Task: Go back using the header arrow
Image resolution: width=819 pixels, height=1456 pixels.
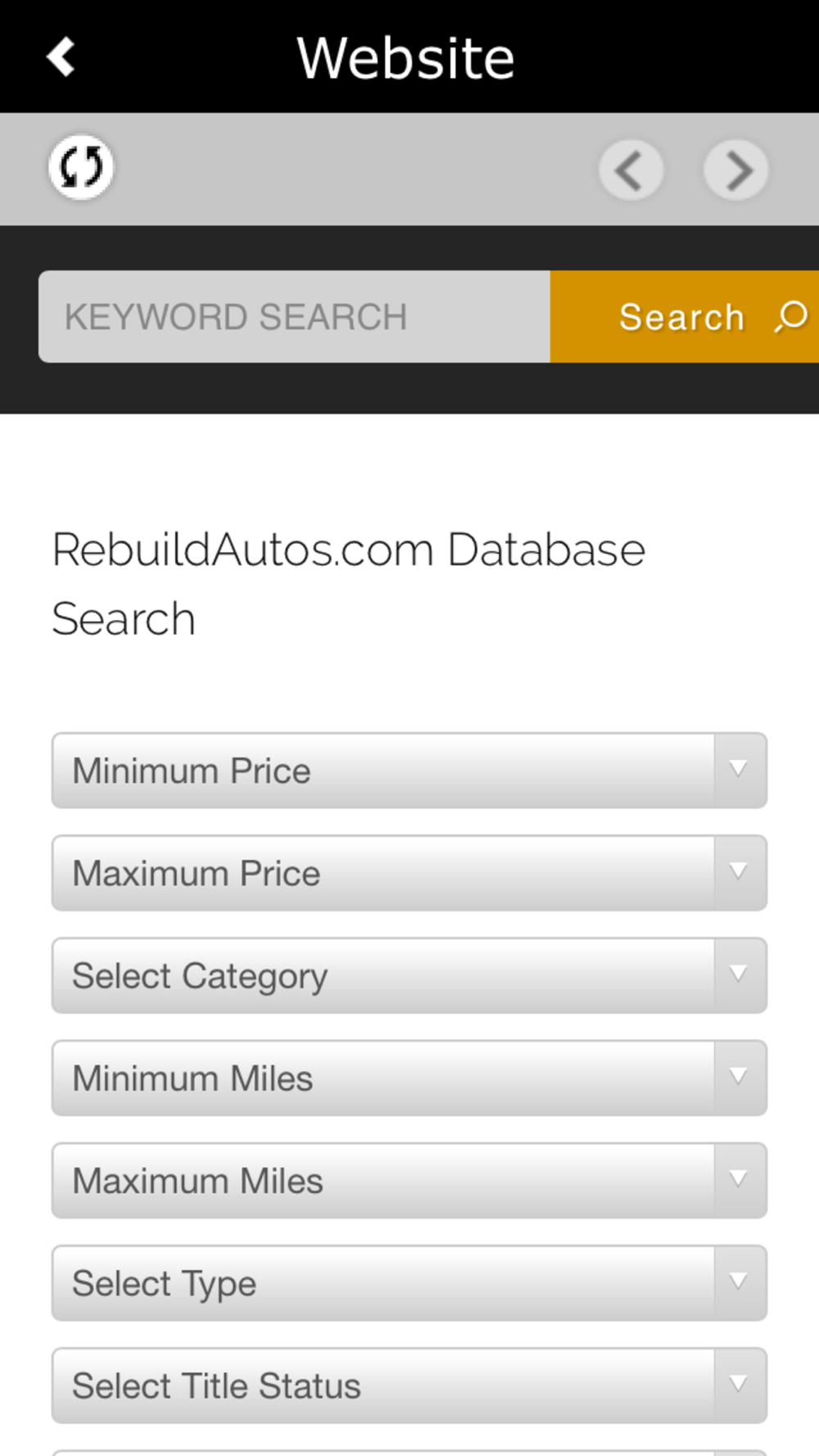Action: (x=61, y=57)
